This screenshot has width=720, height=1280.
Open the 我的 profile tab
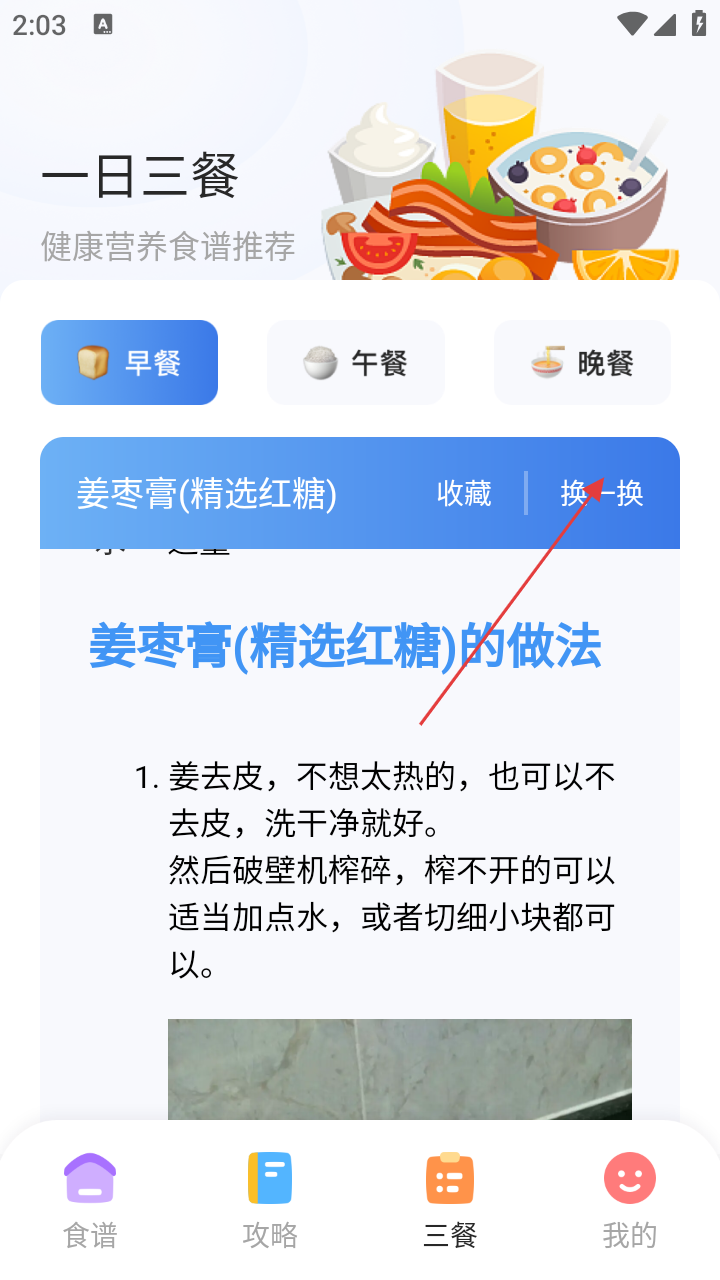click(630, 1200)
